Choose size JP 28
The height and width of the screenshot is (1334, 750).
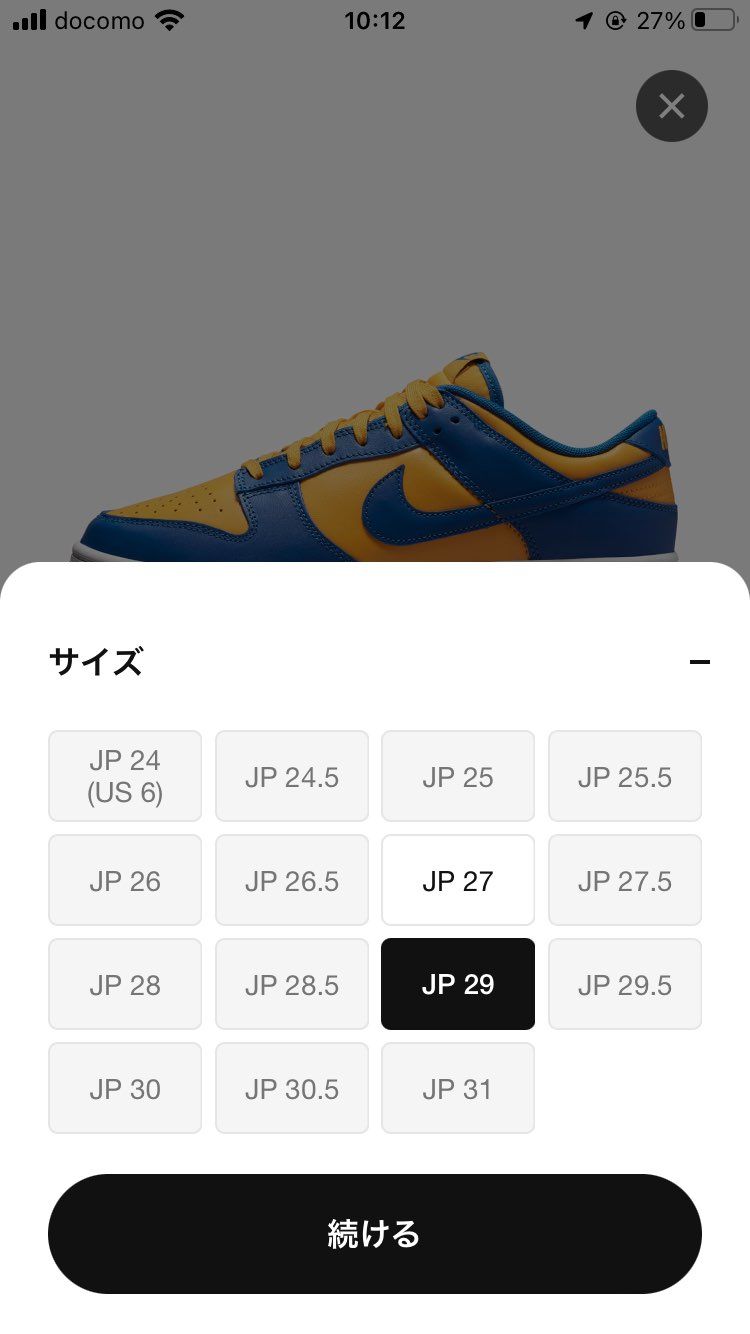pos(124,984)
